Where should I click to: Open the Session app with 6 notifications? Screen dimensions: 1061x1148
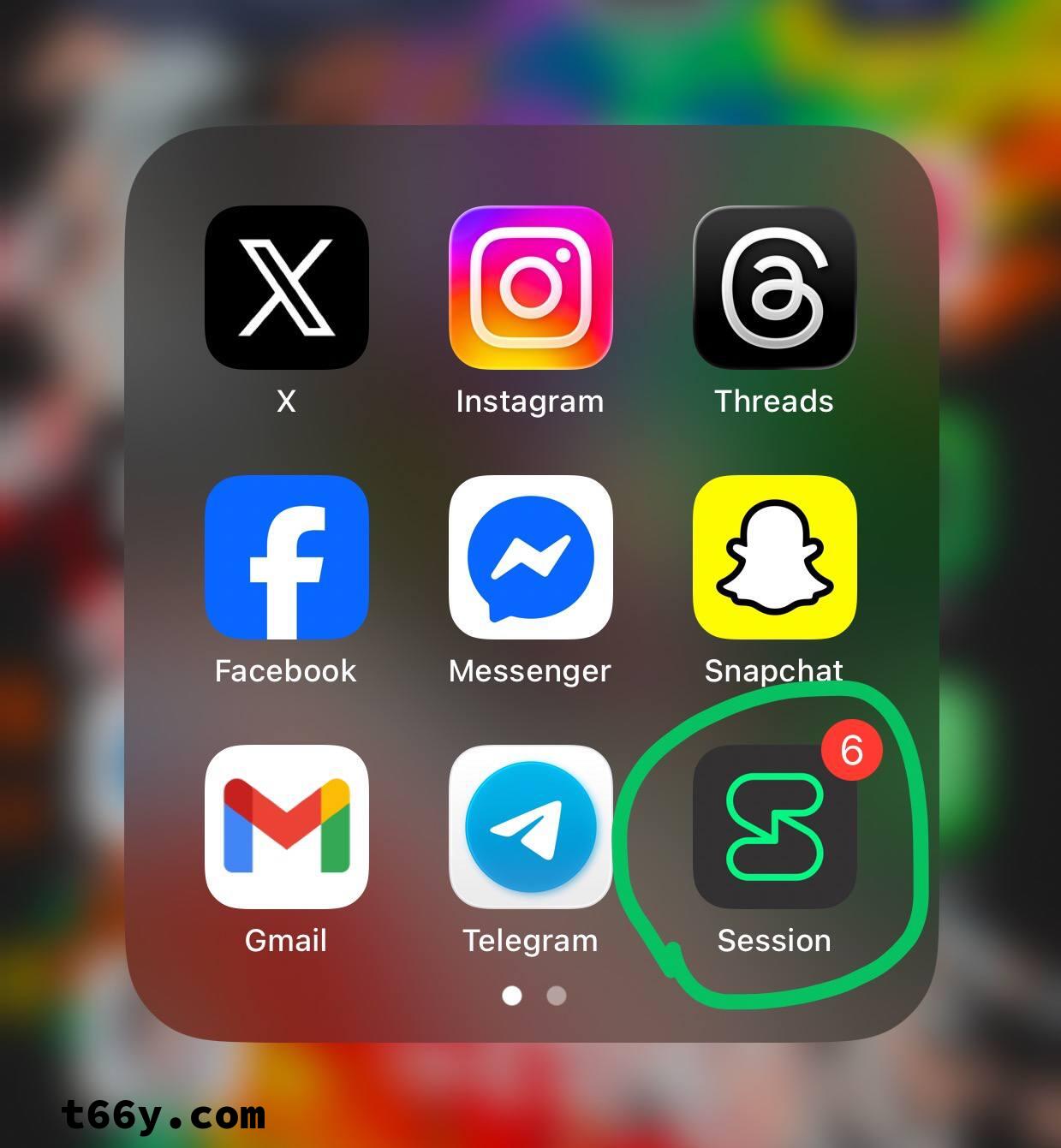click(774, 827)
